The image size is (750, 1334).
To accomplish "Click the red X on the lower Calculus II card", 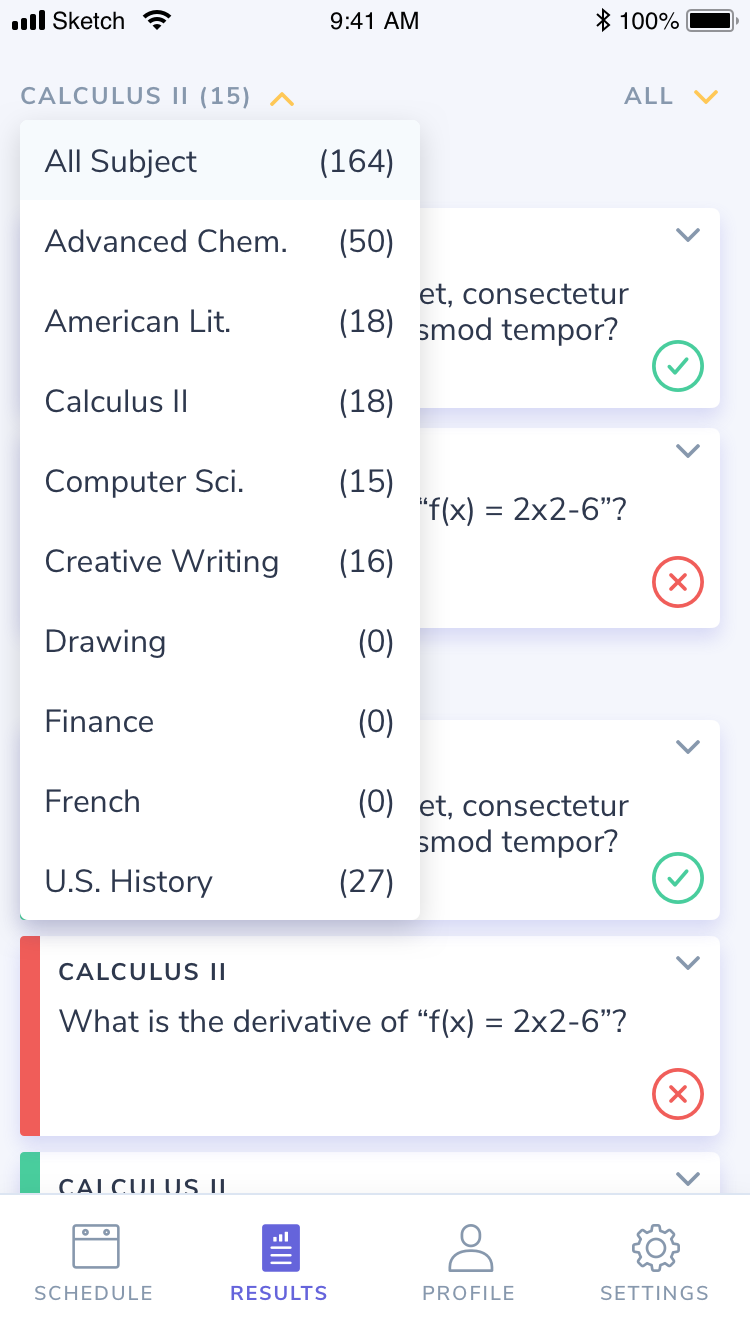I will coord(677,1094).
